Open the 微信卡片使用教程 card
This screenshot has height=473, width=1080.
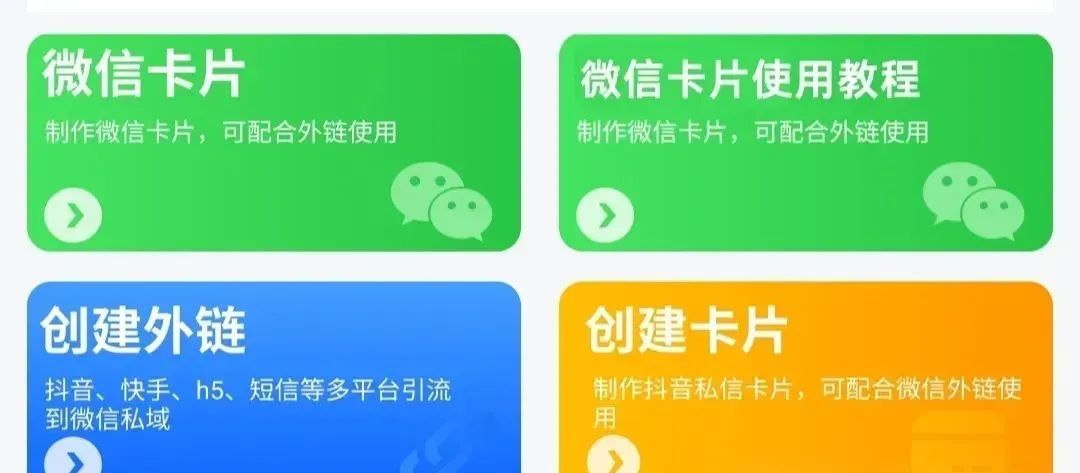[x=805, y=143]
